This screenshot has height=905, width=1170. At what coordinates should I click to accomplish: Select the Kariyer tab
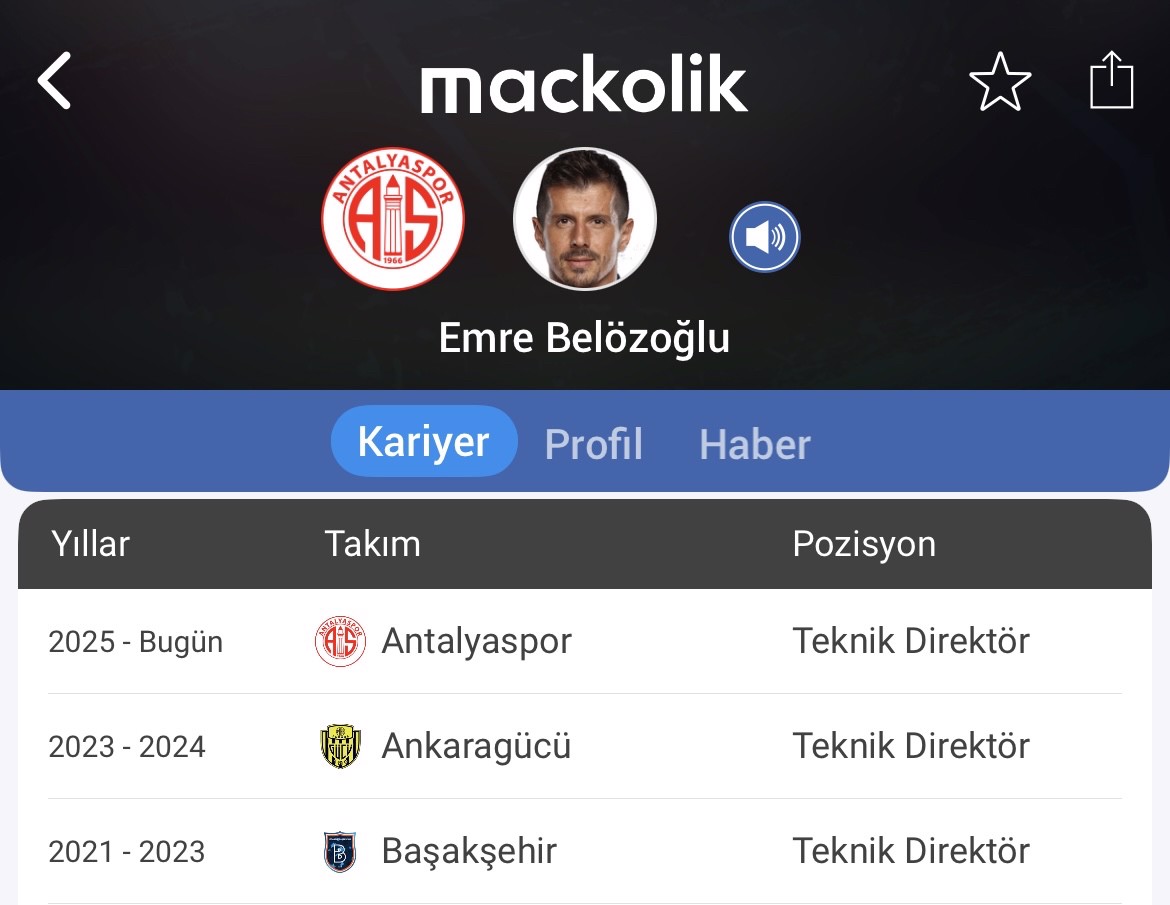pyautogui.click(x=424, y=442)
